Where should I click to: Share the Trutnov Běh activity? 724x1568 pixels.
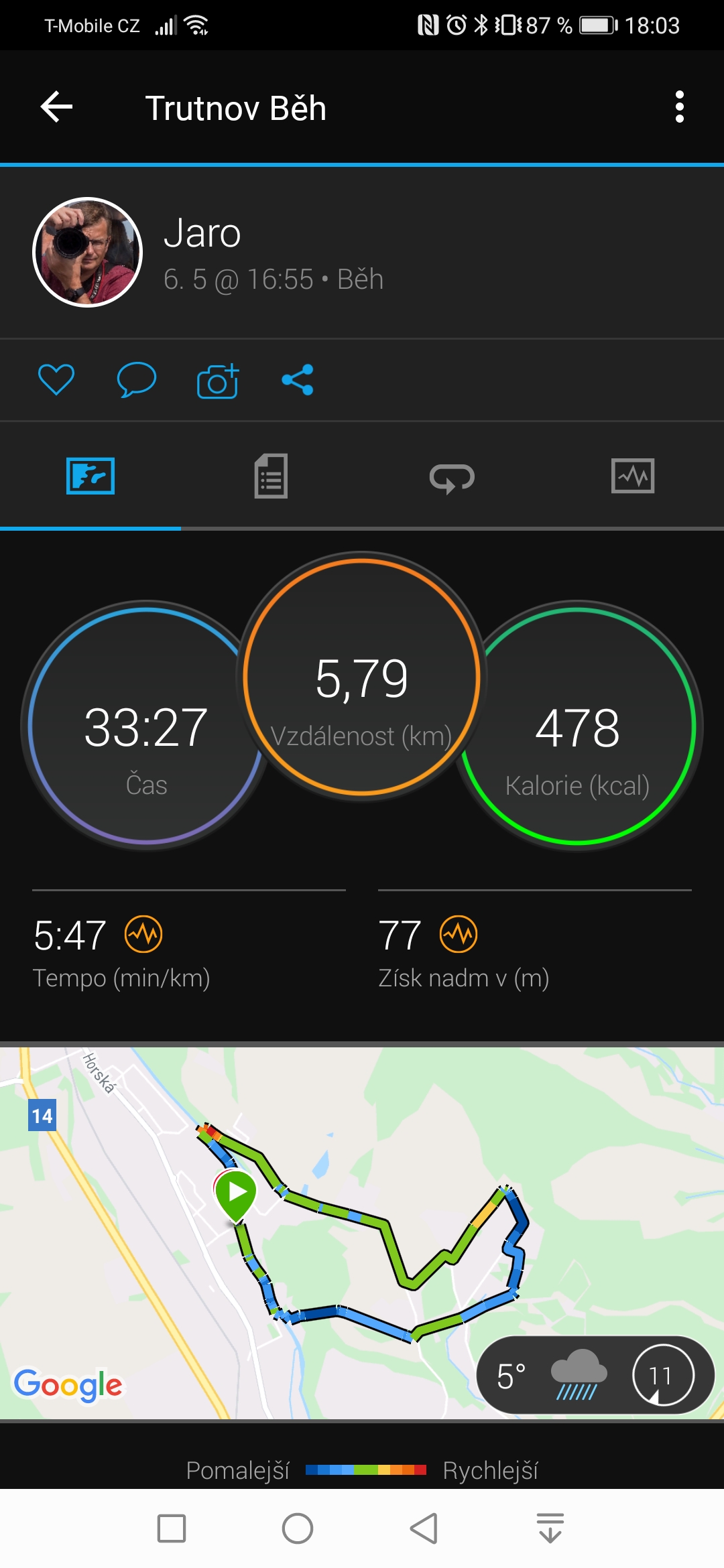pos(298,380)
